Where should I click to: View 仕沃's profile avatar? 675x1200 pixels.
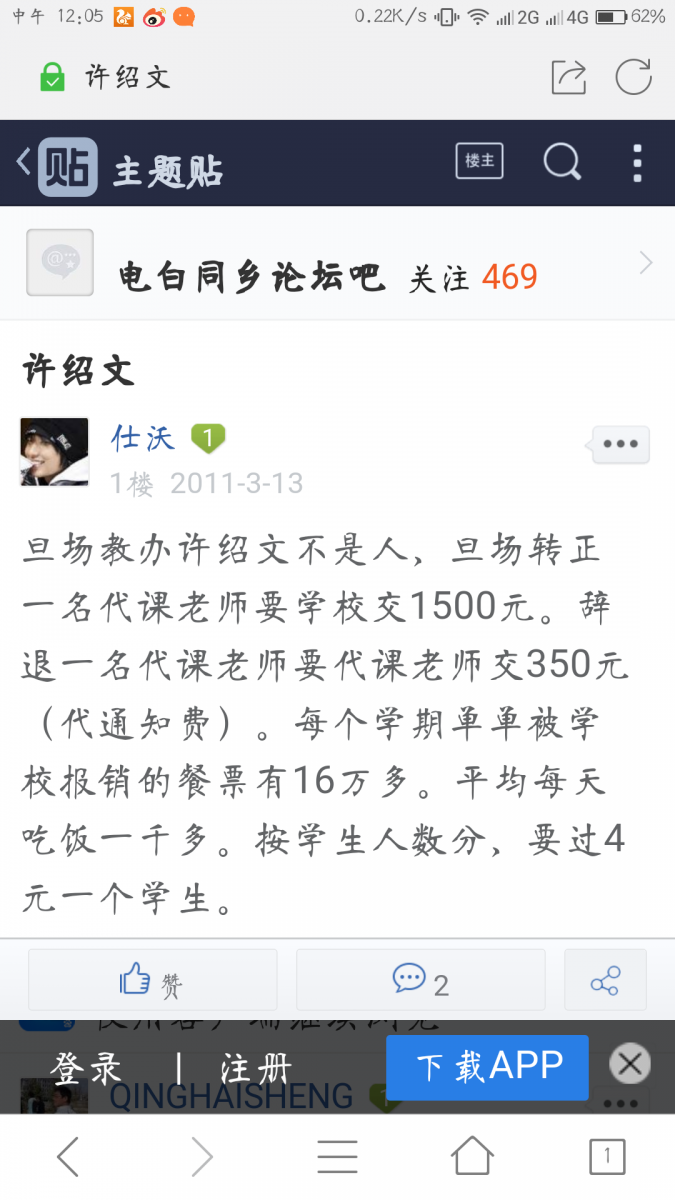pos(55,452)
